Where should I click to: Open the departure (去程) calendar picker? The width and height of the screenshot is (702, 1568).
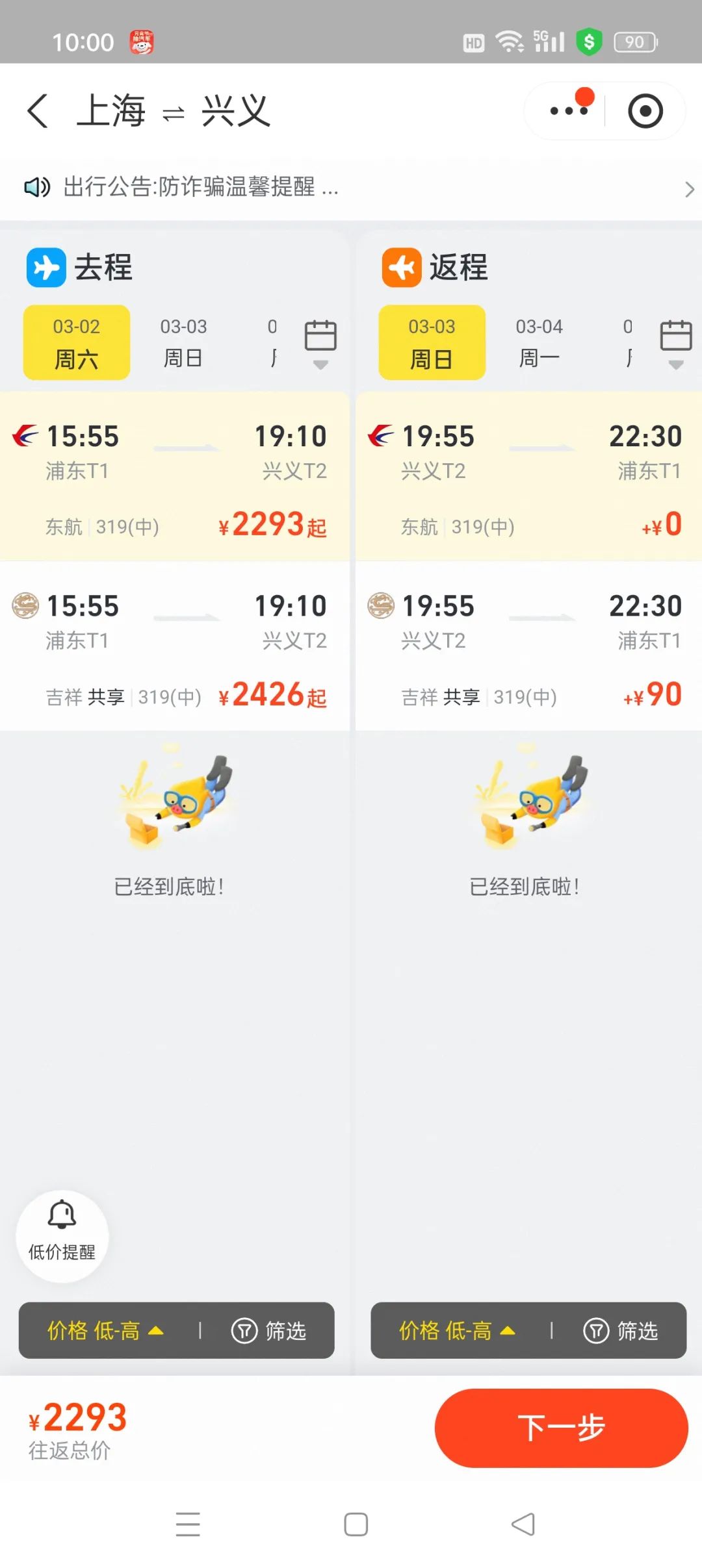coord(320,342)
